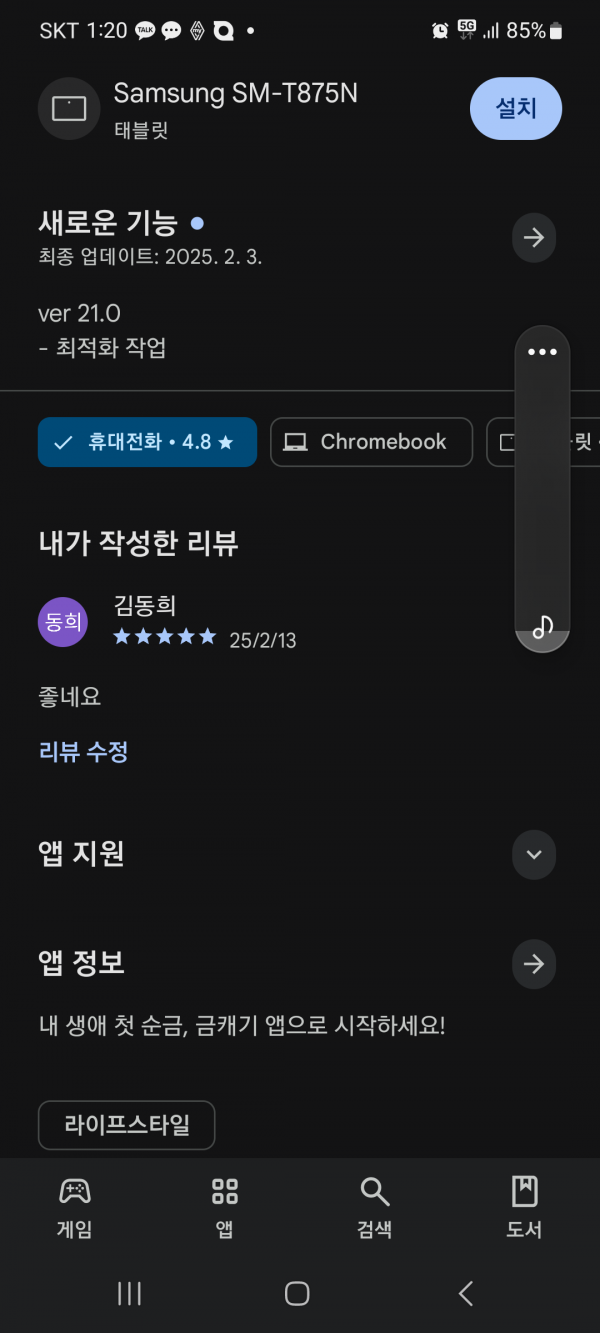Switch to the 검색 tab

[375, 1207]
